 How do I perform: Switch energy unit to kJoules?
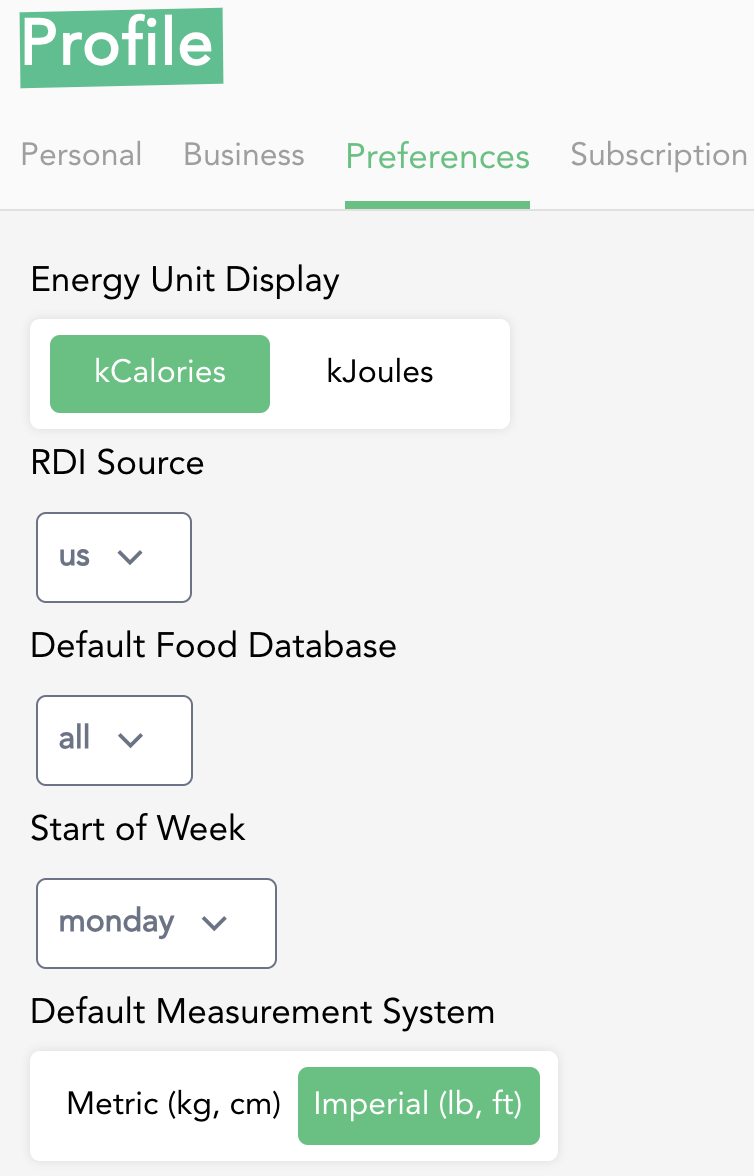[x=380, y=373]
